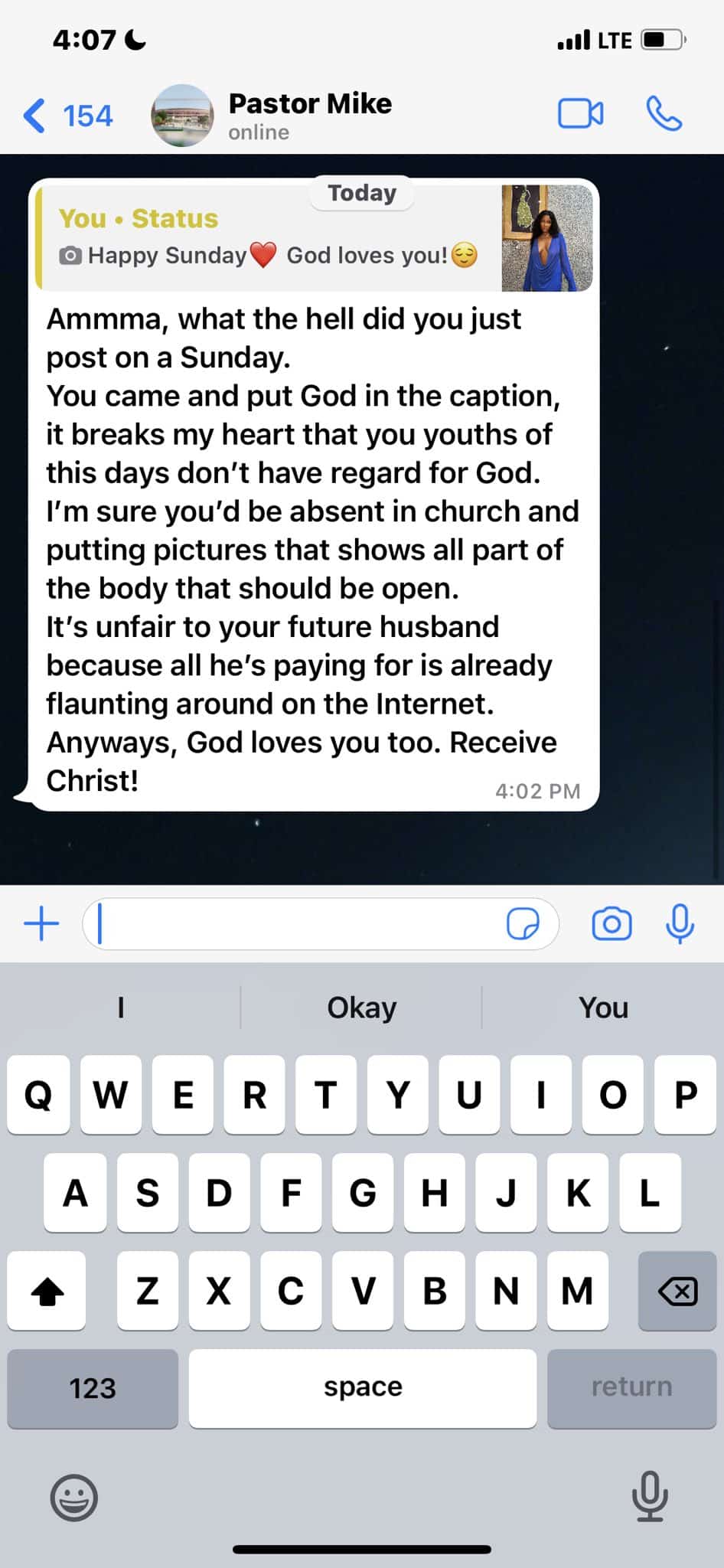Go back to the chats list
This screenshot has width=724, height=1568.
[67, 116]
